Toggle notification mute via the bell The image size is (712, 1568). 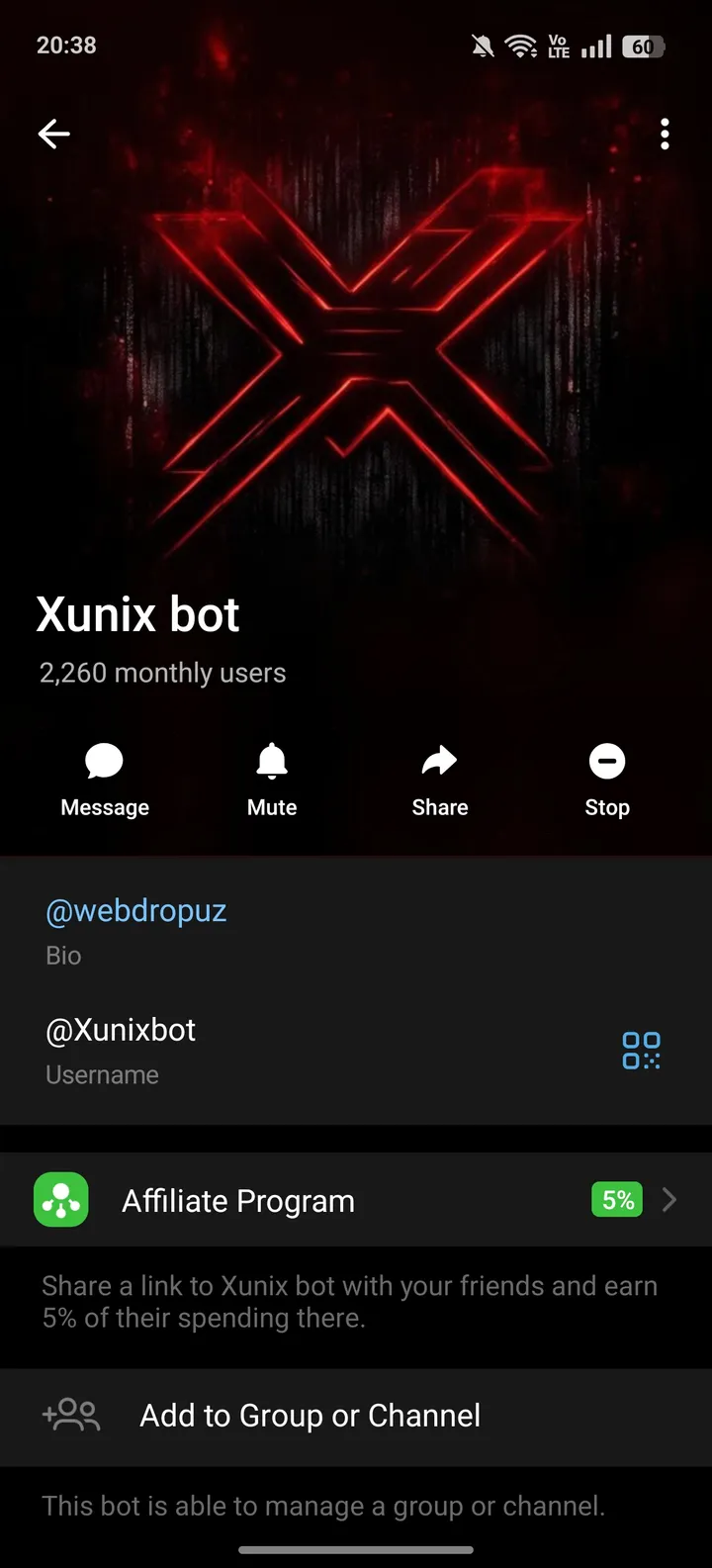tap(271, 762)
